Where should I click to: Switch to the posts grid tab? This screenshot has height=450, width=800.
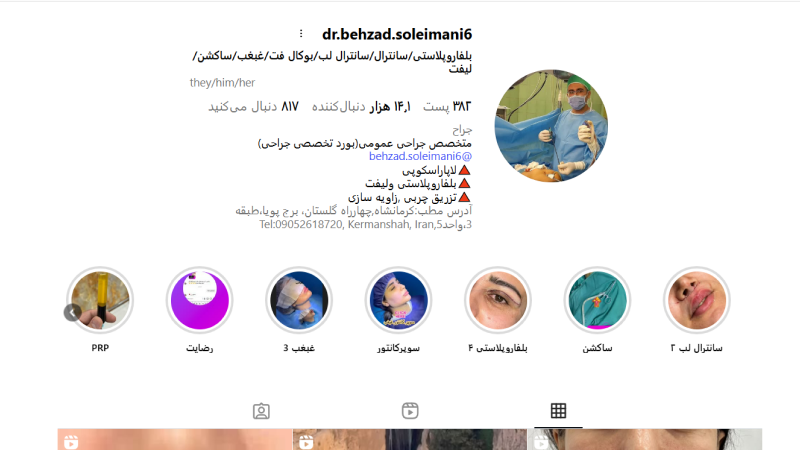point(558,411)
